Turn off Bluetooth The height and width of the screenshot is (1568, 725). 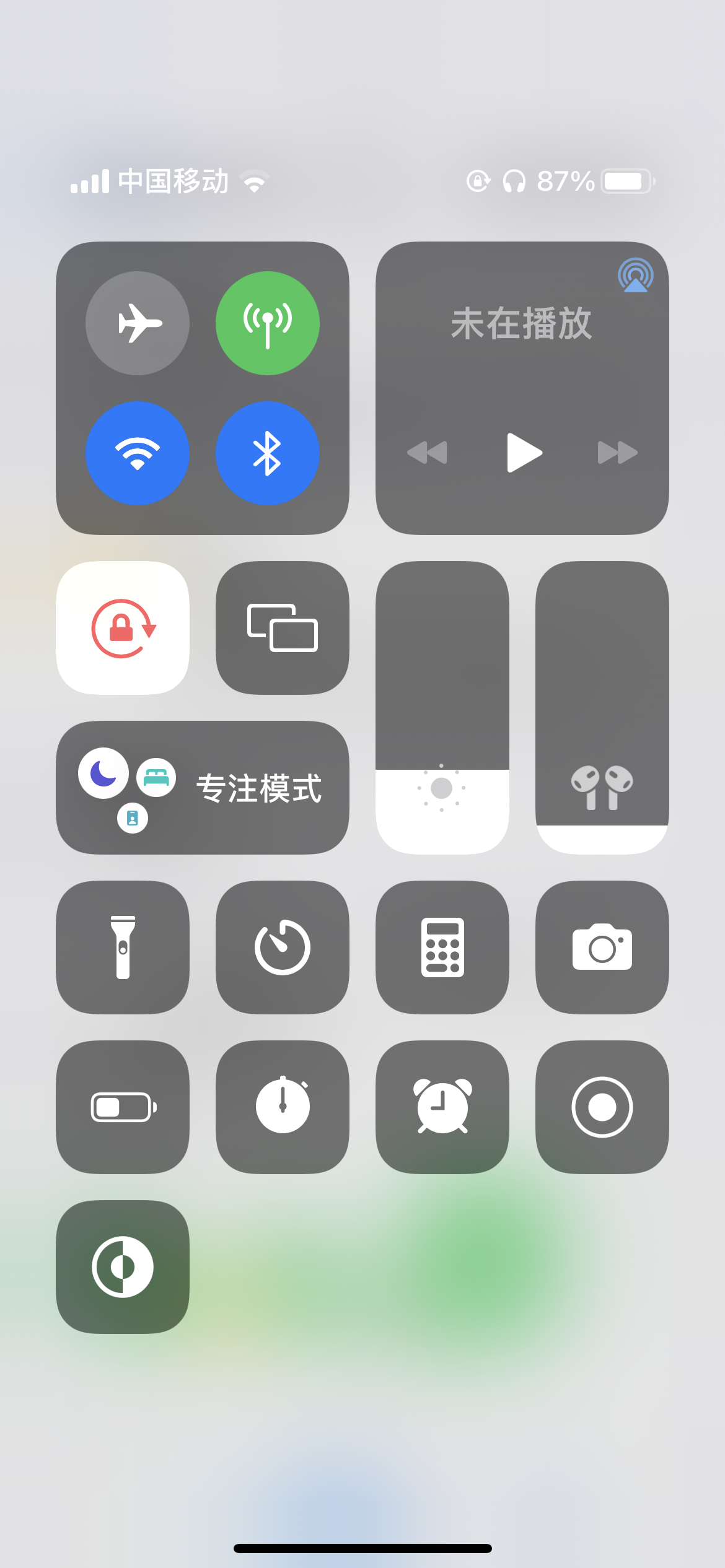click(268, 453)
